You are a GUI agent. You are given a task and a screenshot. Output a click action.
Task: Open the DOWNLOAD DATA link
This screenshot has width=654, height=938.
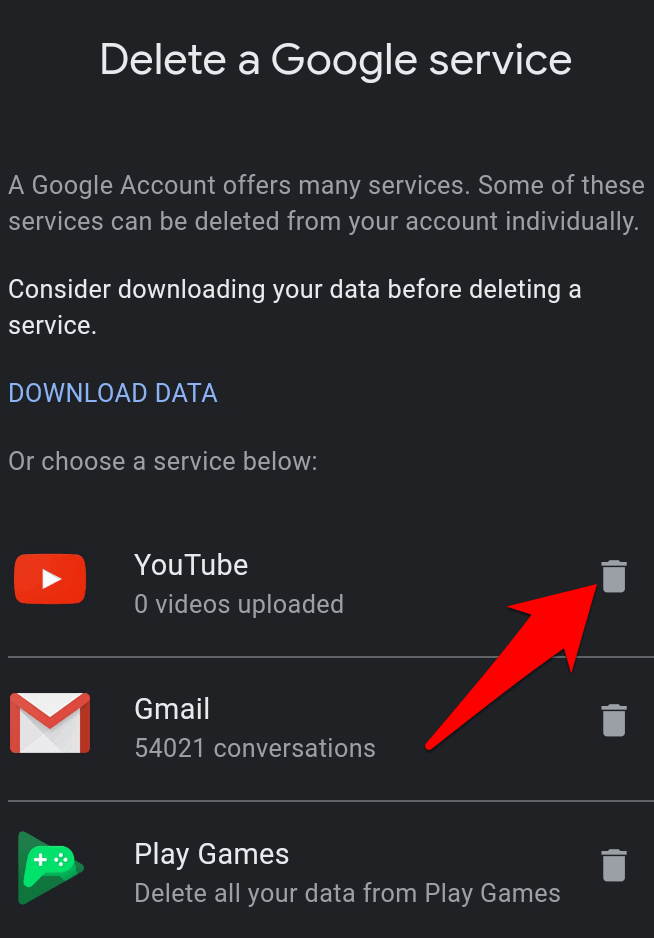pyautogui.click(x=113, y=393)
